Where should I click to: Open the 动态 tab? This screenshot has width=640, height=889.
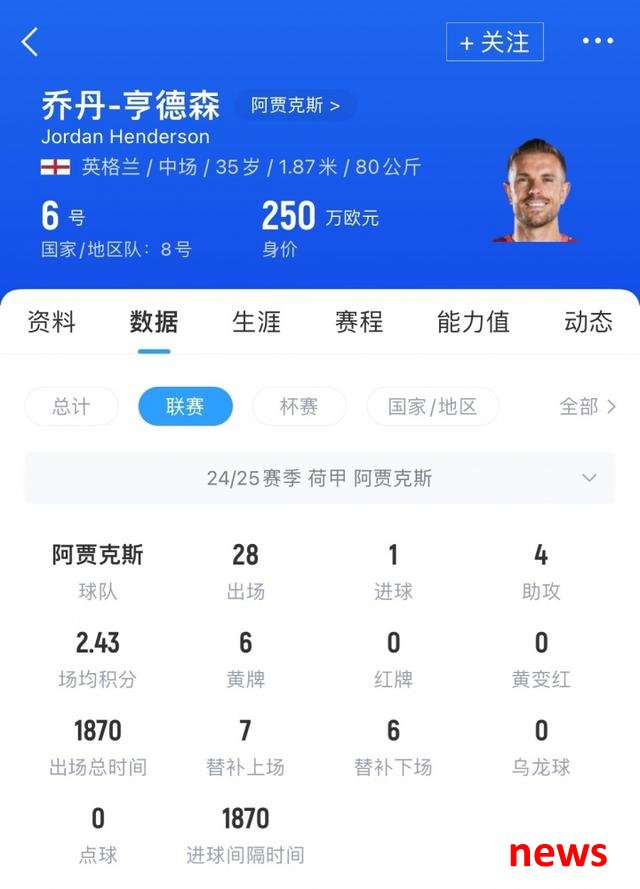(x=588, y=322)
